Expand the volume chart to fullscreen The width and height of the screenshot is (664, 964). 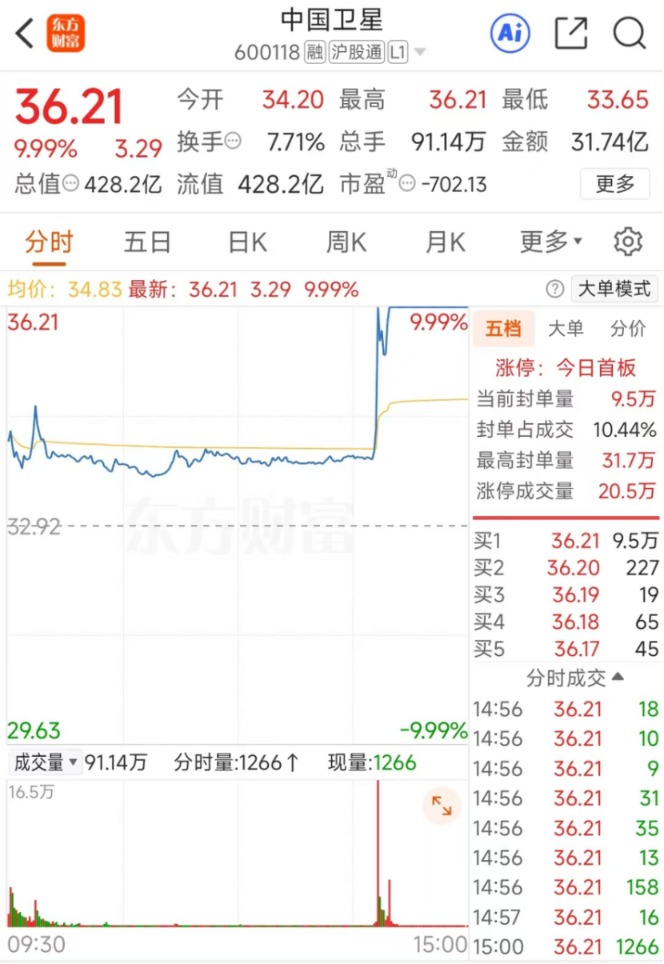point(441,805)
